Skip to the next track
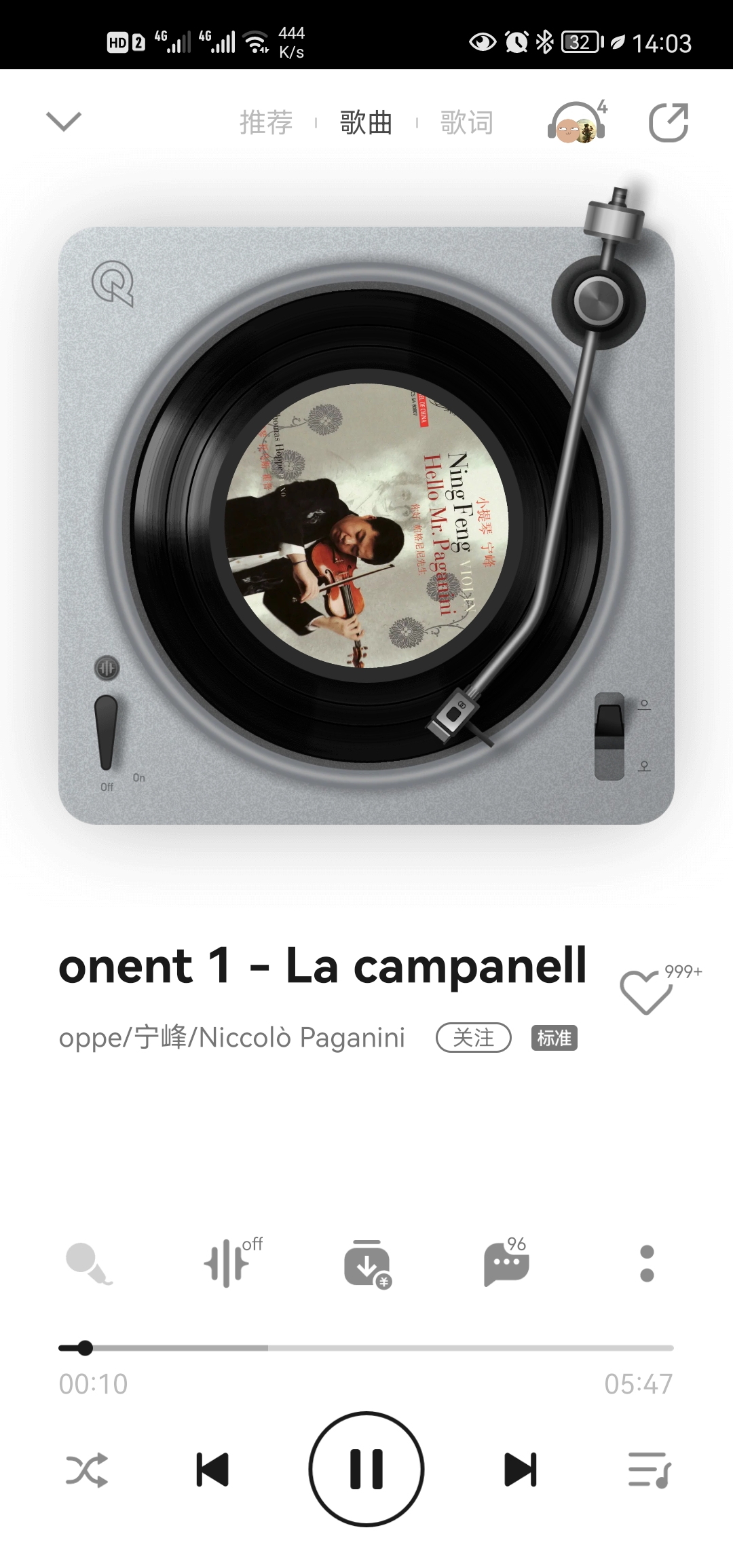Screen dimensions: 733x1568 point(521,1470)
